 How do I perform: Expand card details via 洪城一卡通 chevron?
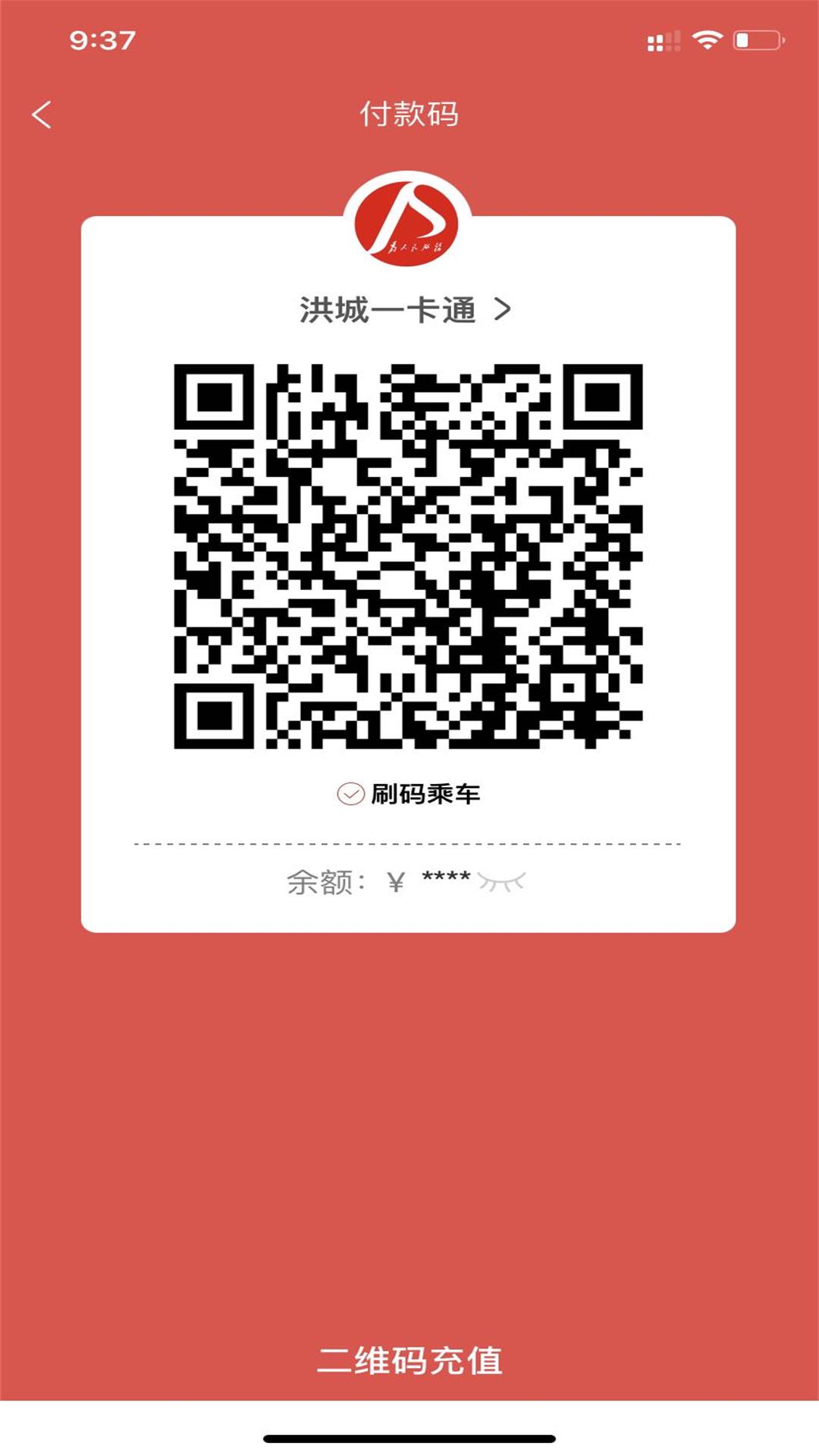[x=504, y=309]
